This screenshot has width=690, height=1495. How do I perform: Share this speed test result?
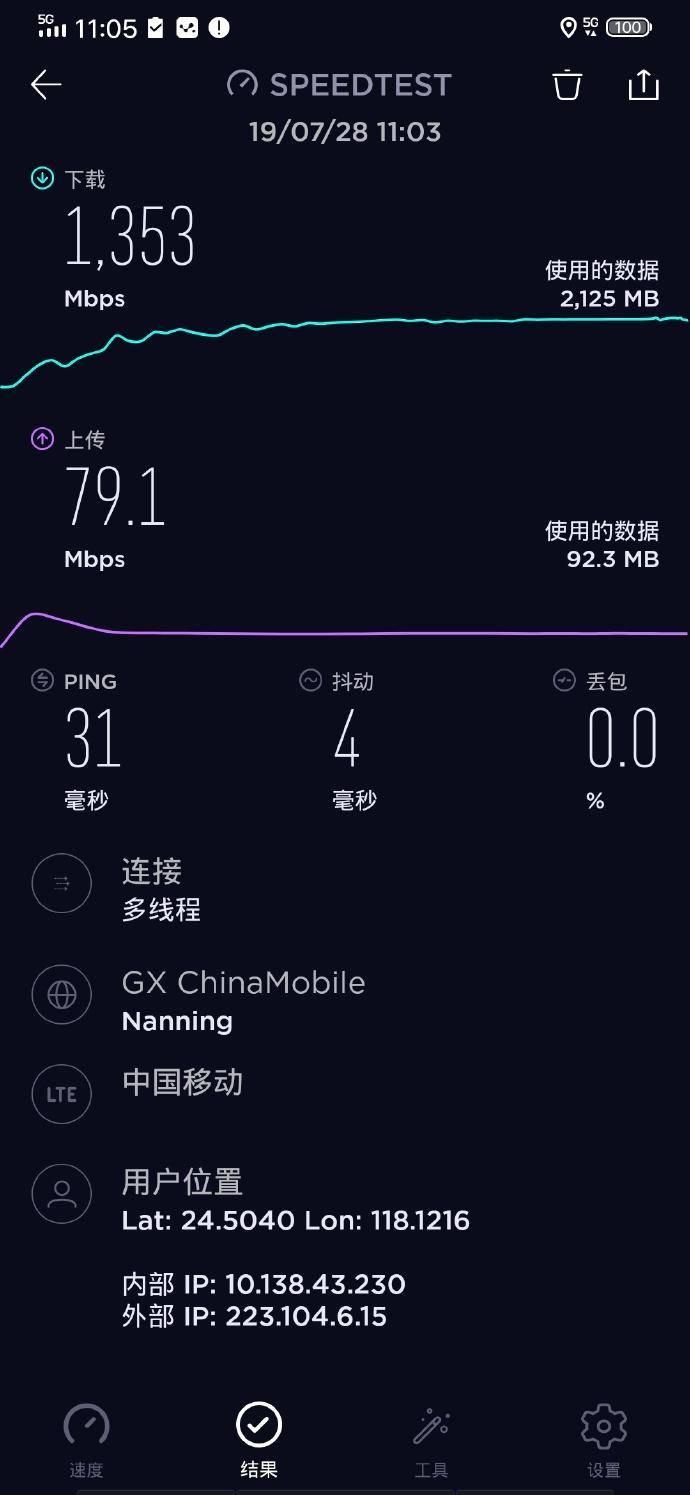pyautogui.click(x=643, y=85)
